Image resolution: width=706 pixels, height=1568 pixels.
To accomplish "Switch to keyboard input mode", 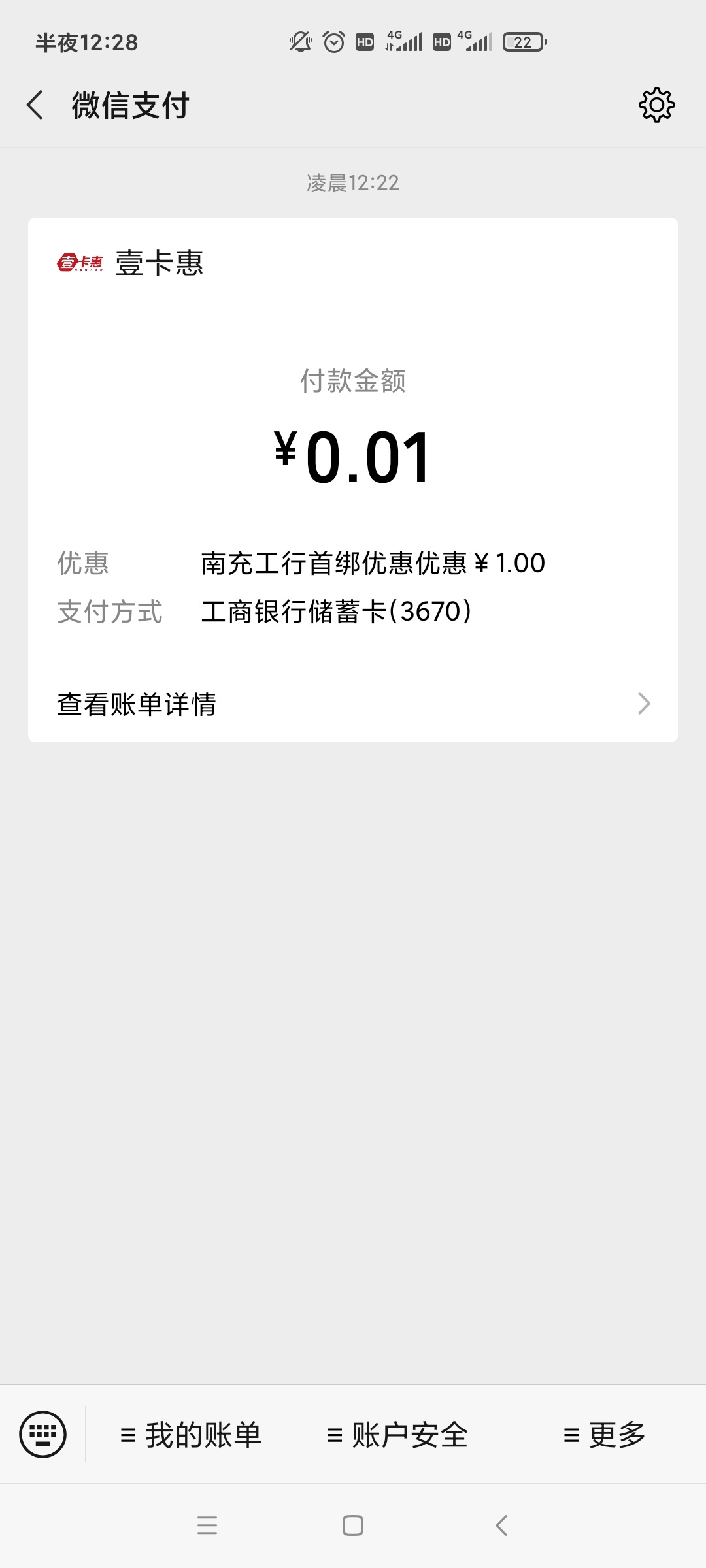I will click(43, 1434).
